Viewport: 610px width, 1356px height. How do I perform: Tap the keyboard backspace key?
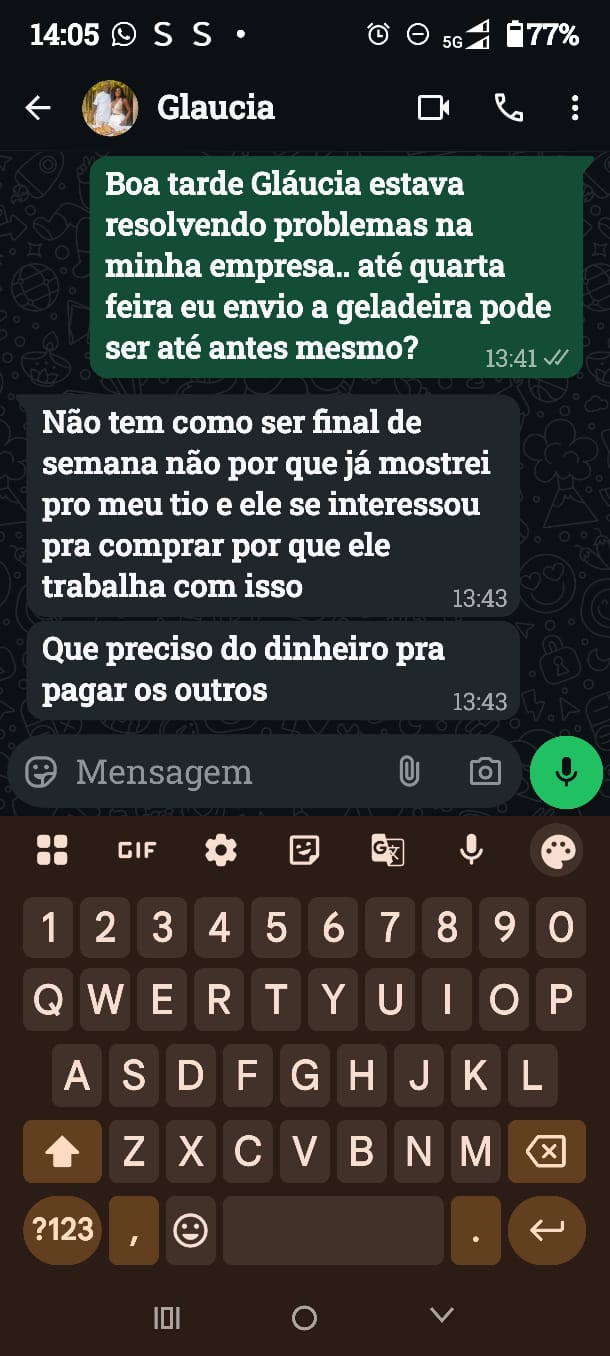[x=546, y=1152]
